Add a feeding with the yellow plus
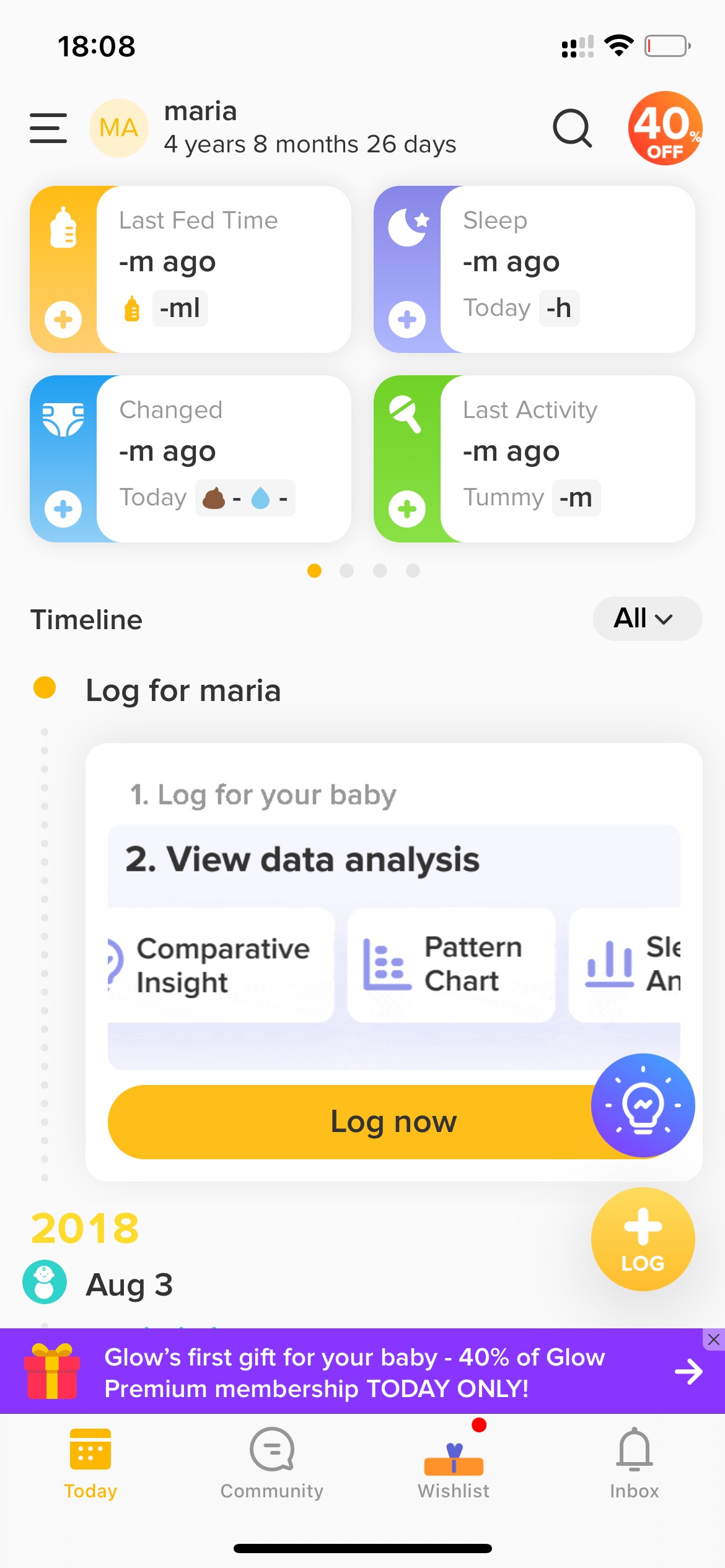The width and height of the screenshot is (725, 1568). (63, 320)
